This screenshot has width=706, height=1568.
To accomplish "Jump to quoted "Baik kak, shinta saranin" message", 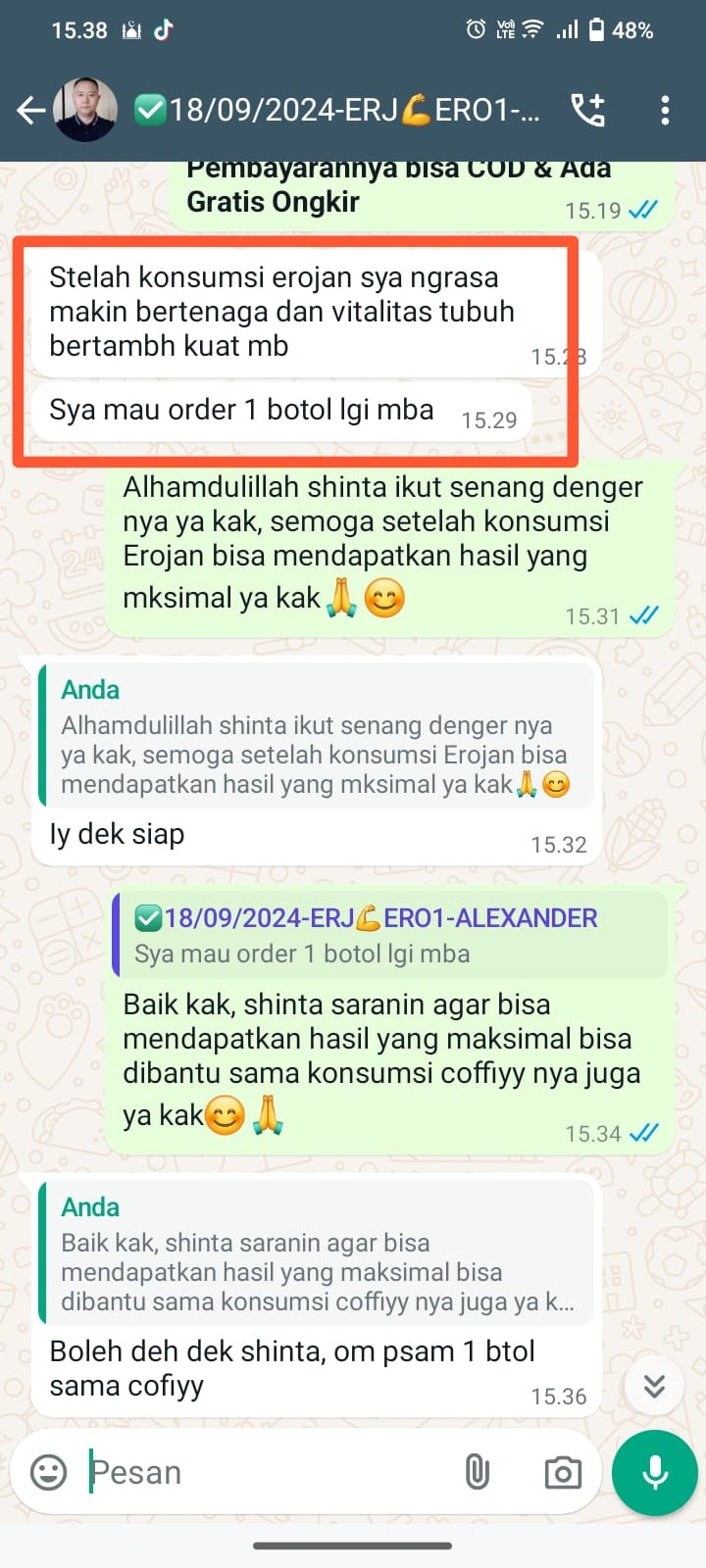I will point(316,1254).
